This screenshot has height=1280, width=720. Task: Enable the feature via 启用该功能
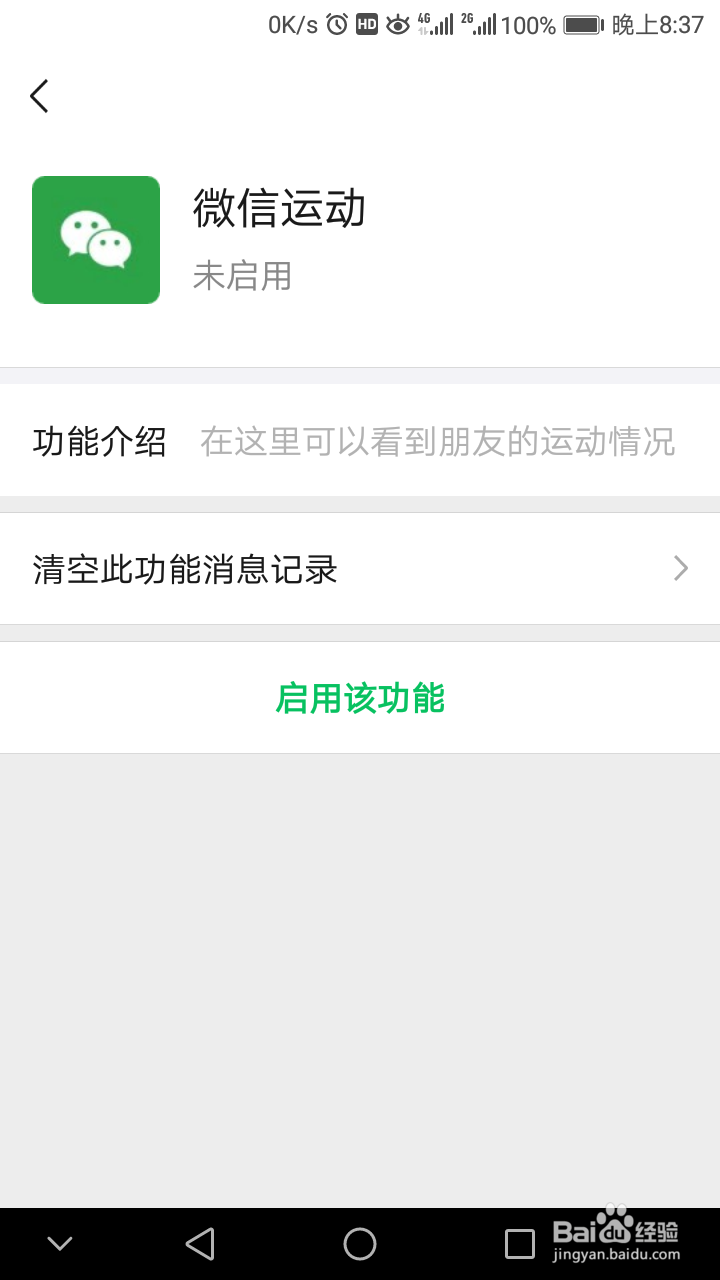(x=362, y=697)
